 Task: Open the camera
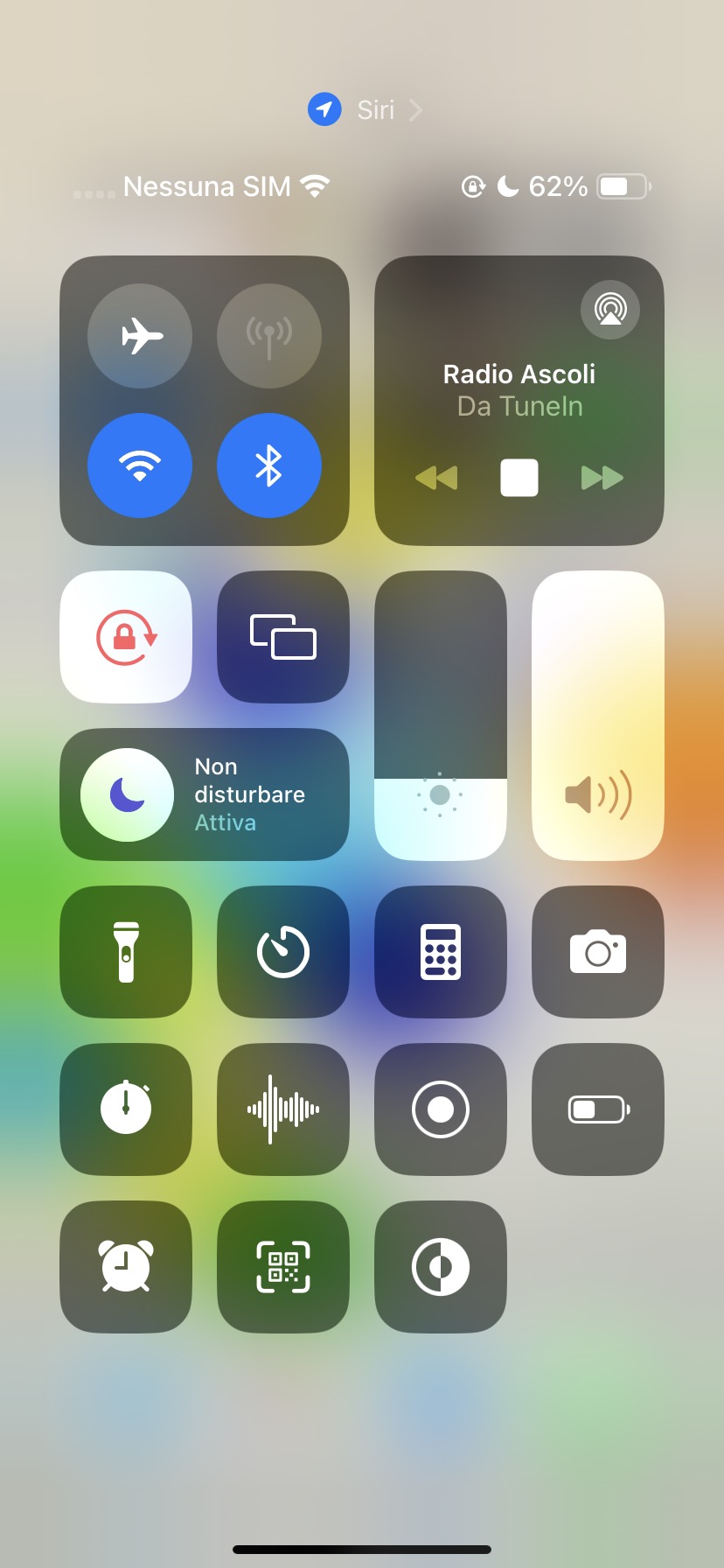(x=598, y=952)
